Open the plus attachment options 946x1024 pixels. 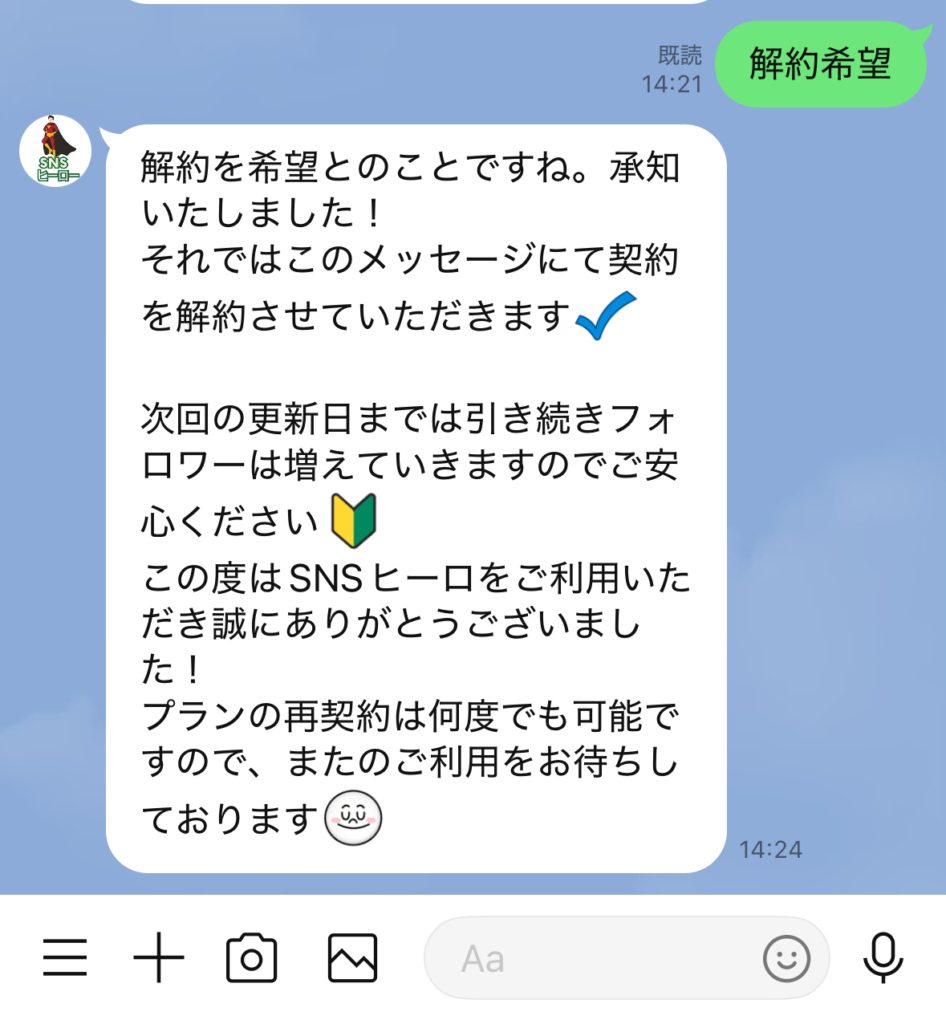click(159, 959)
